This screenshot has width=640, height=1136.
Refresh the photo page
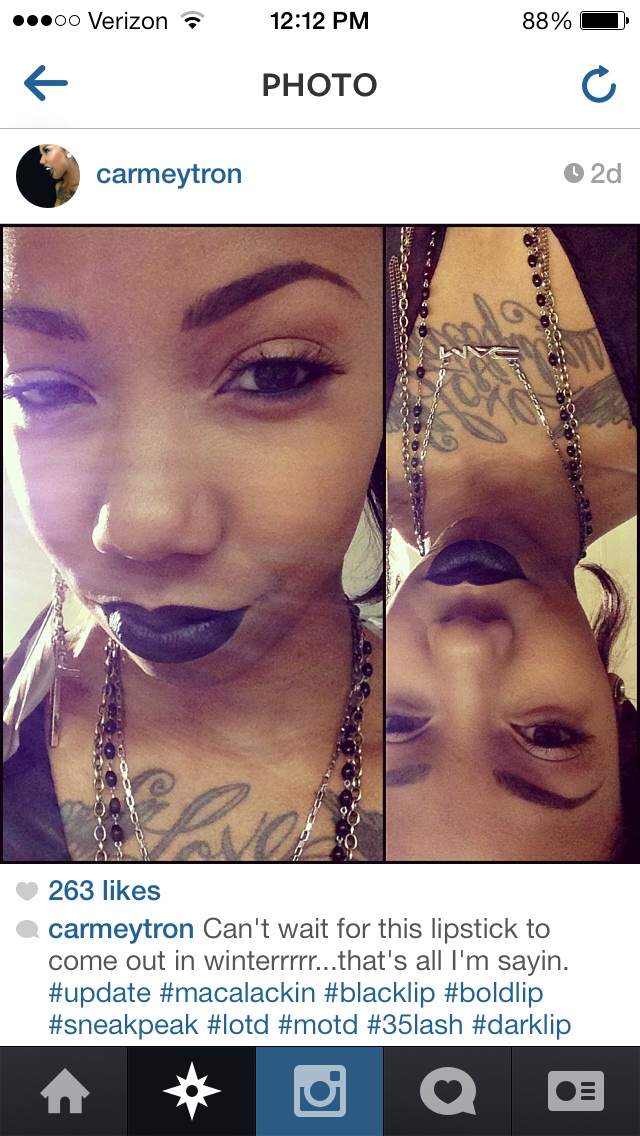click(599, 85)
